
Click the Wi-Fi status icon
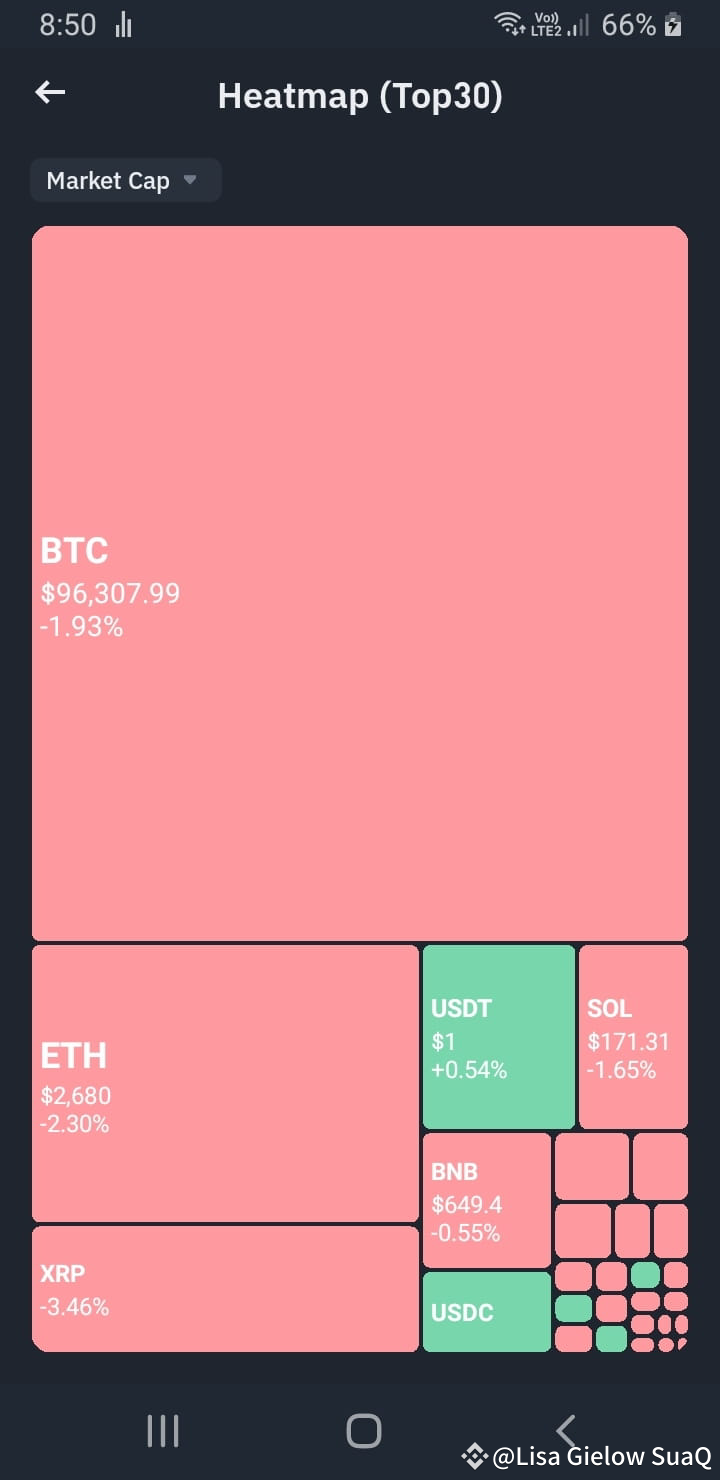(x=508, y=22)
